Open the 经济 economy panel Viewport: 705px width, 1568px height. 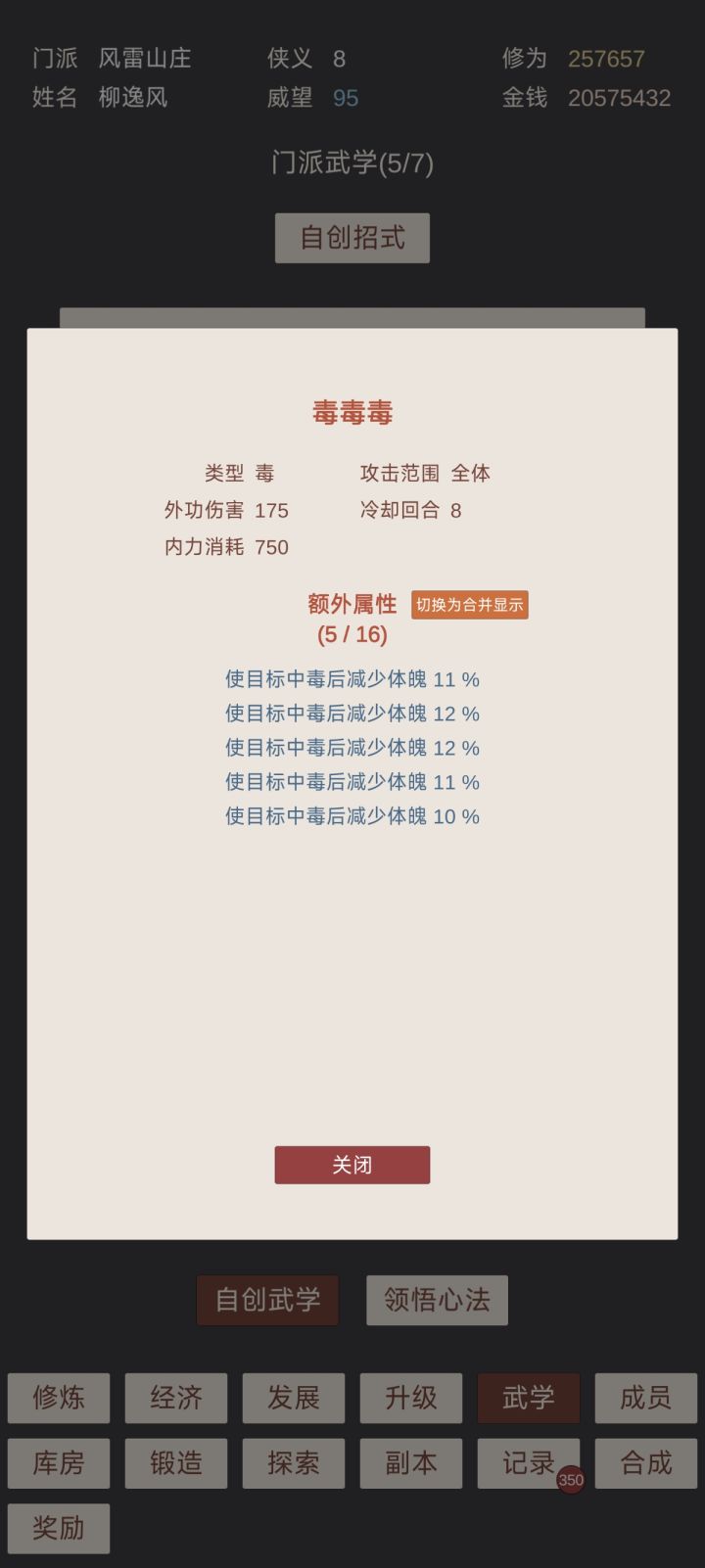coord(175,1399)
